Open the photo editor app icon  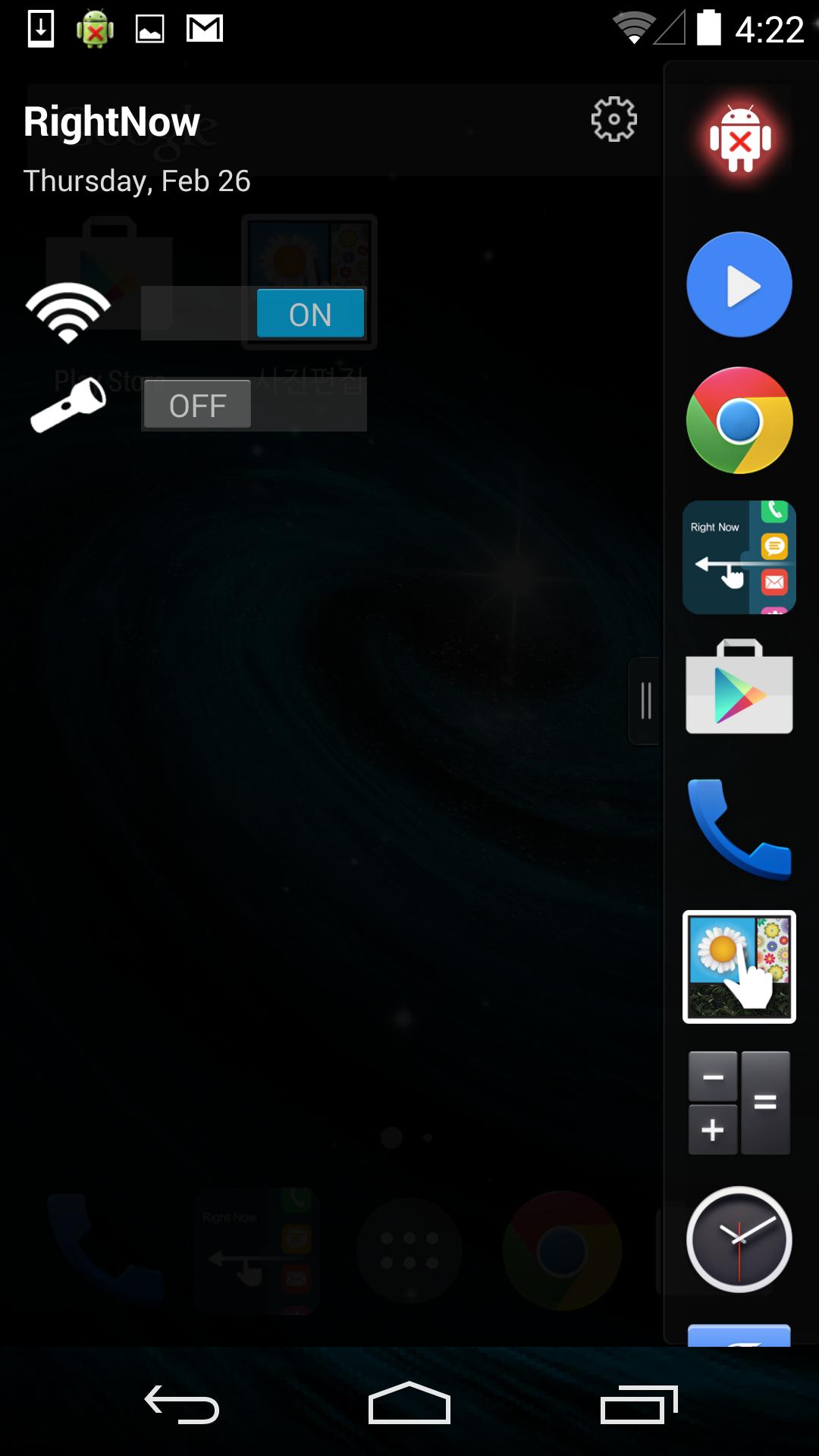[x=739, y=967]
